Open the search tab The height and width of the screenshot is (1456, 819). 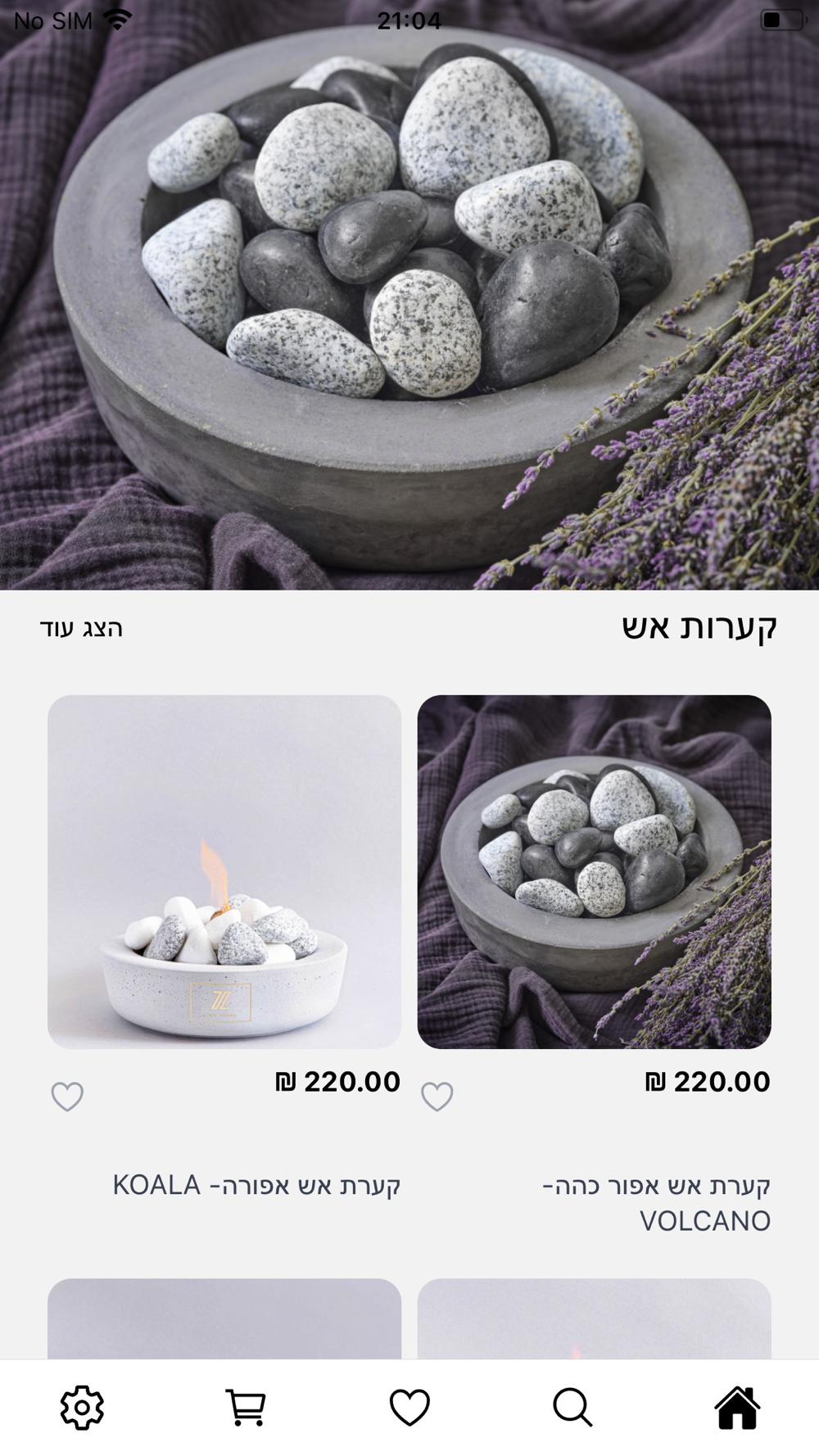572,1408
